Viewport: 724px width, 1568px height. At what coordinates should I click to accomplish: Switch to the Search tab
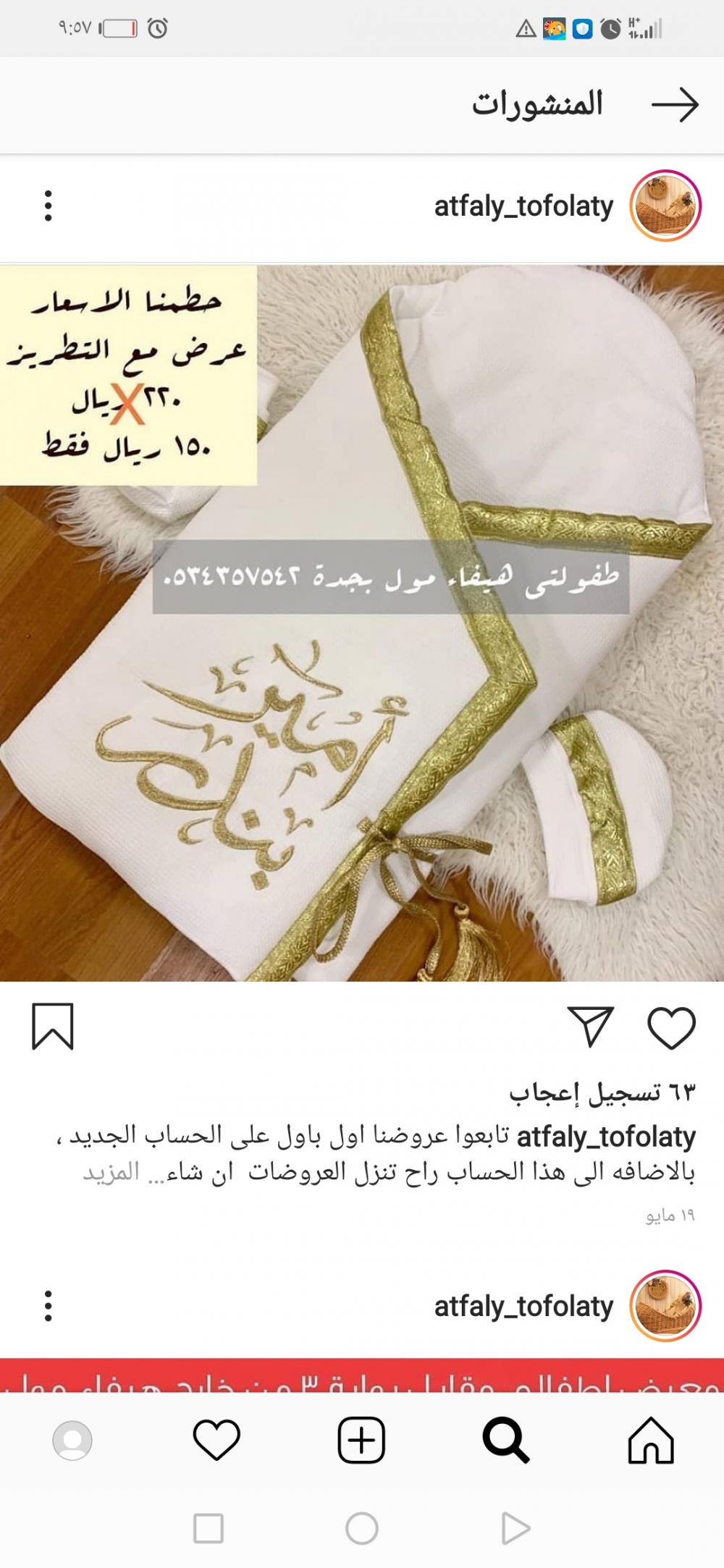[506, 1439]
